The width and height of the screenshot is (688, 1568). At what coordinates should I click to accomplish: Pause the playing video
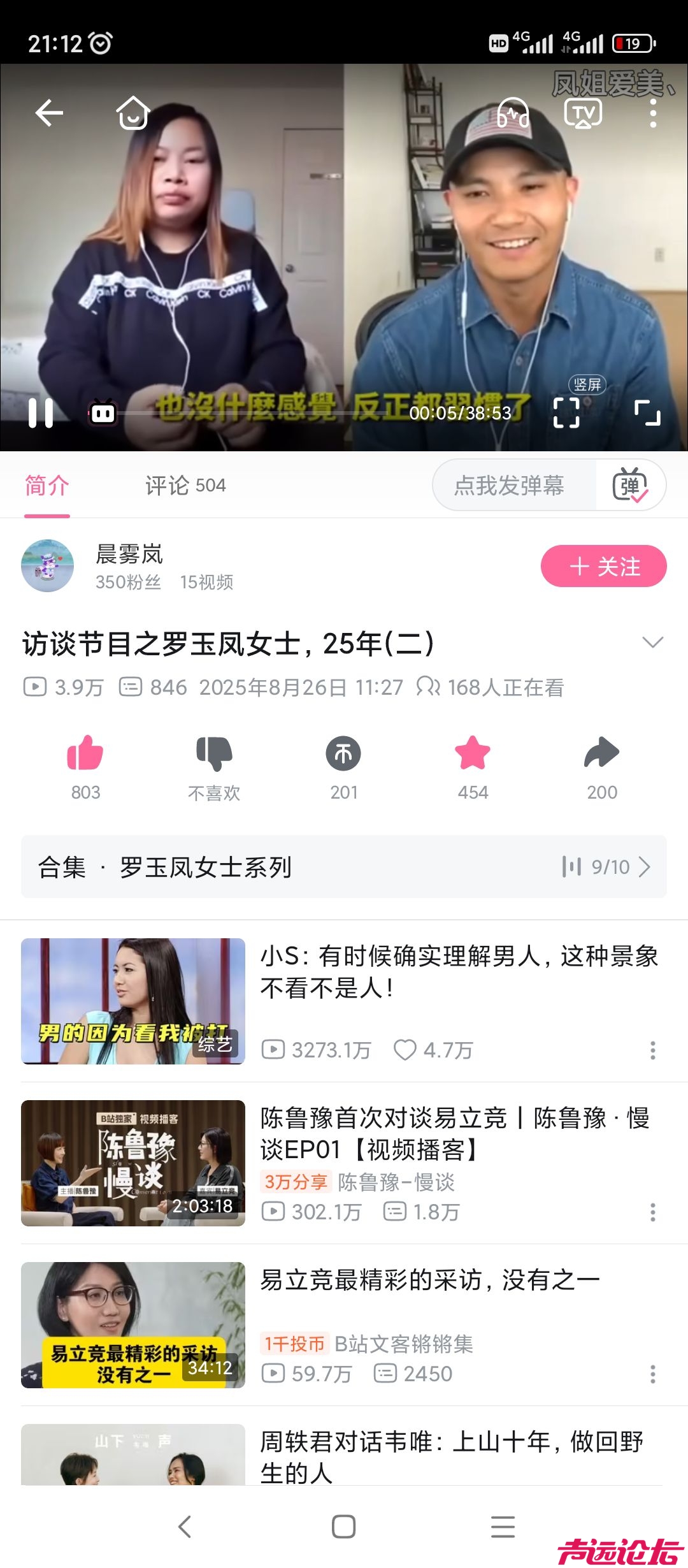(41, 413)
